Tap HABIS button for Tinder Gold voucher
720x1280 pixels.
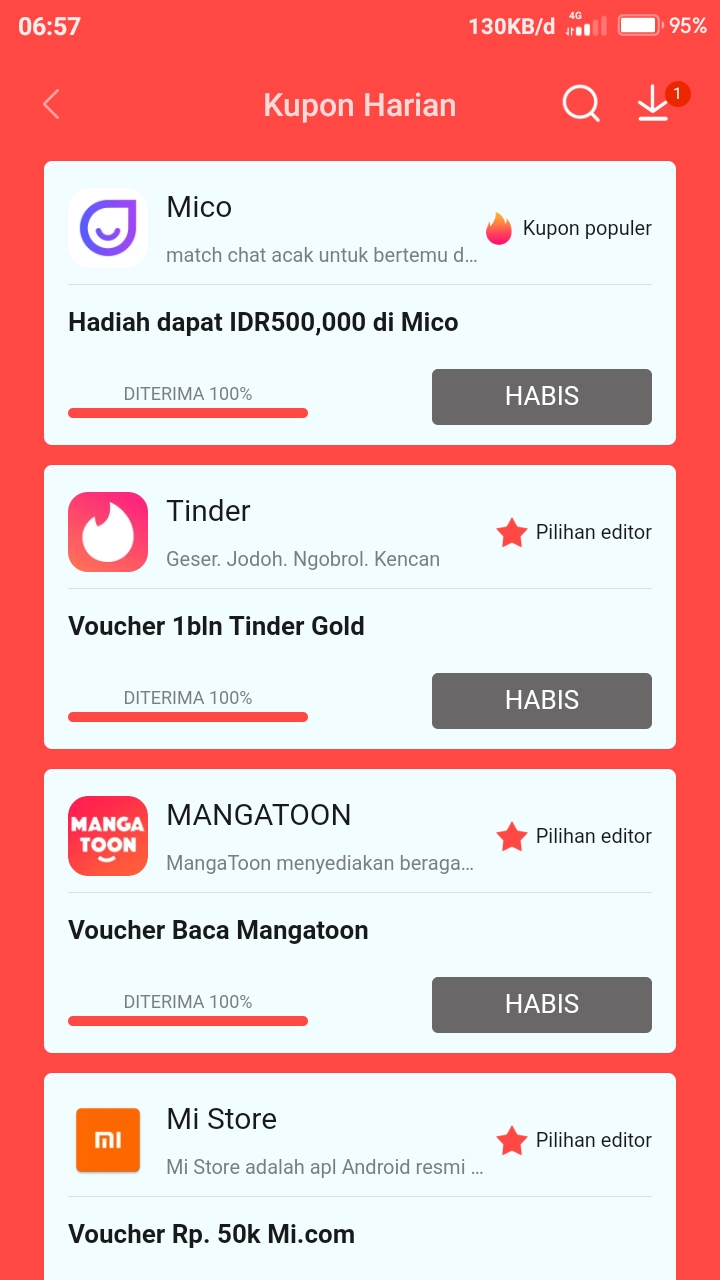pyautogui.click(x=541, y=701)
